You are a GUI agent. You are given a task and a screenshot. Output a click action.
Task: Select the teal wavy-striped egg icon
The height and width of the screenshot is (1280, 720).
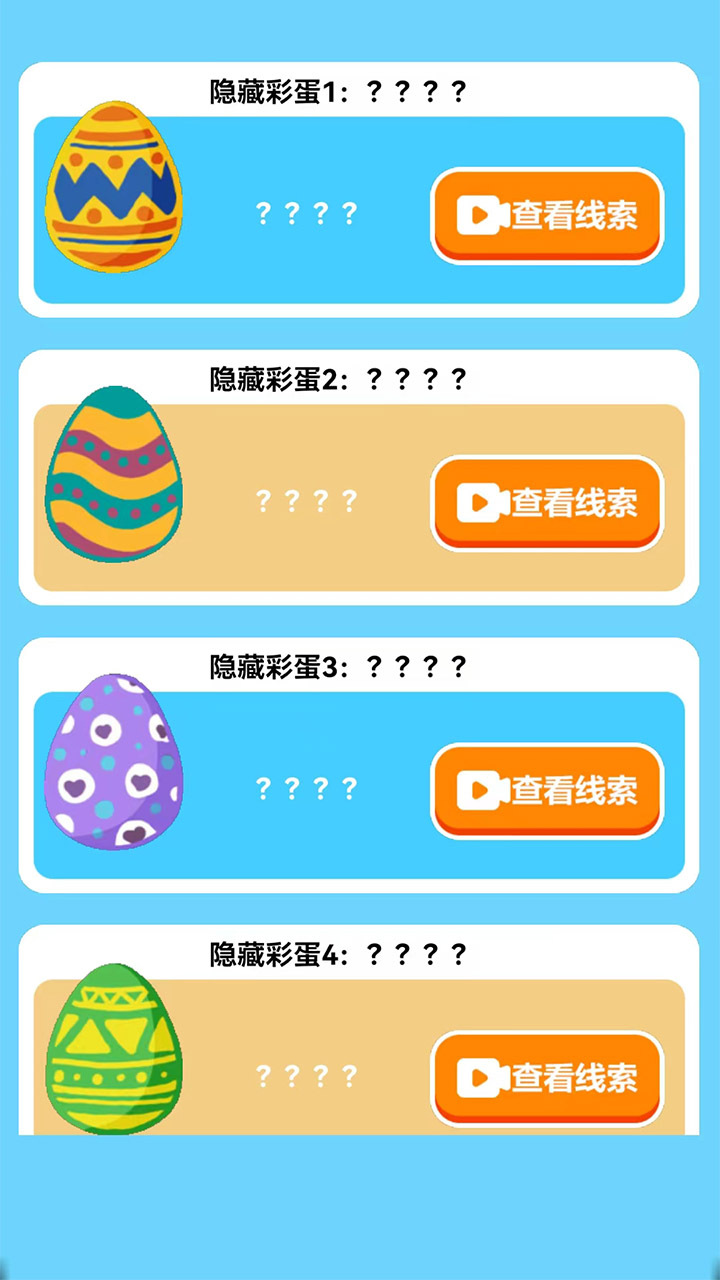point(113,480)
